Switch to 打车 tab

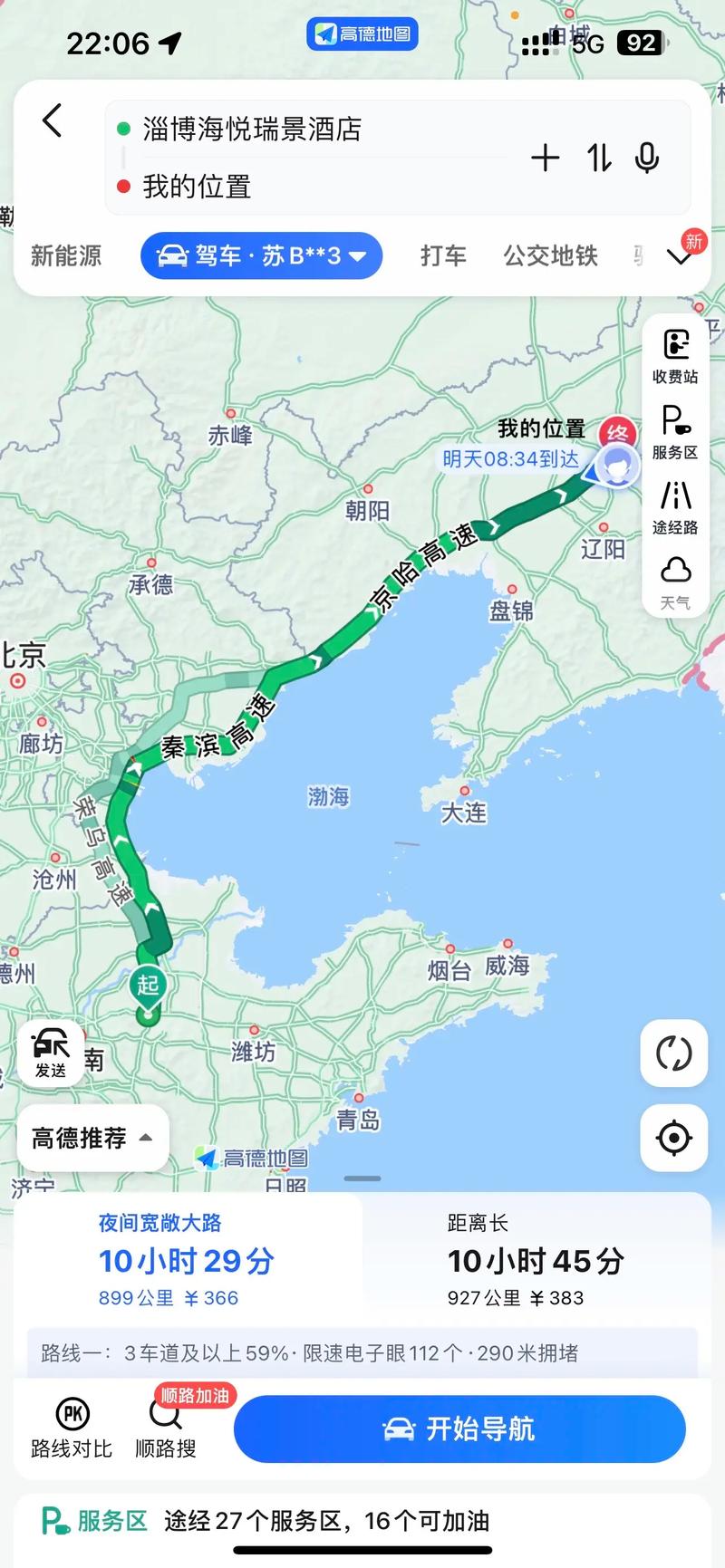[x=442, y=255]
